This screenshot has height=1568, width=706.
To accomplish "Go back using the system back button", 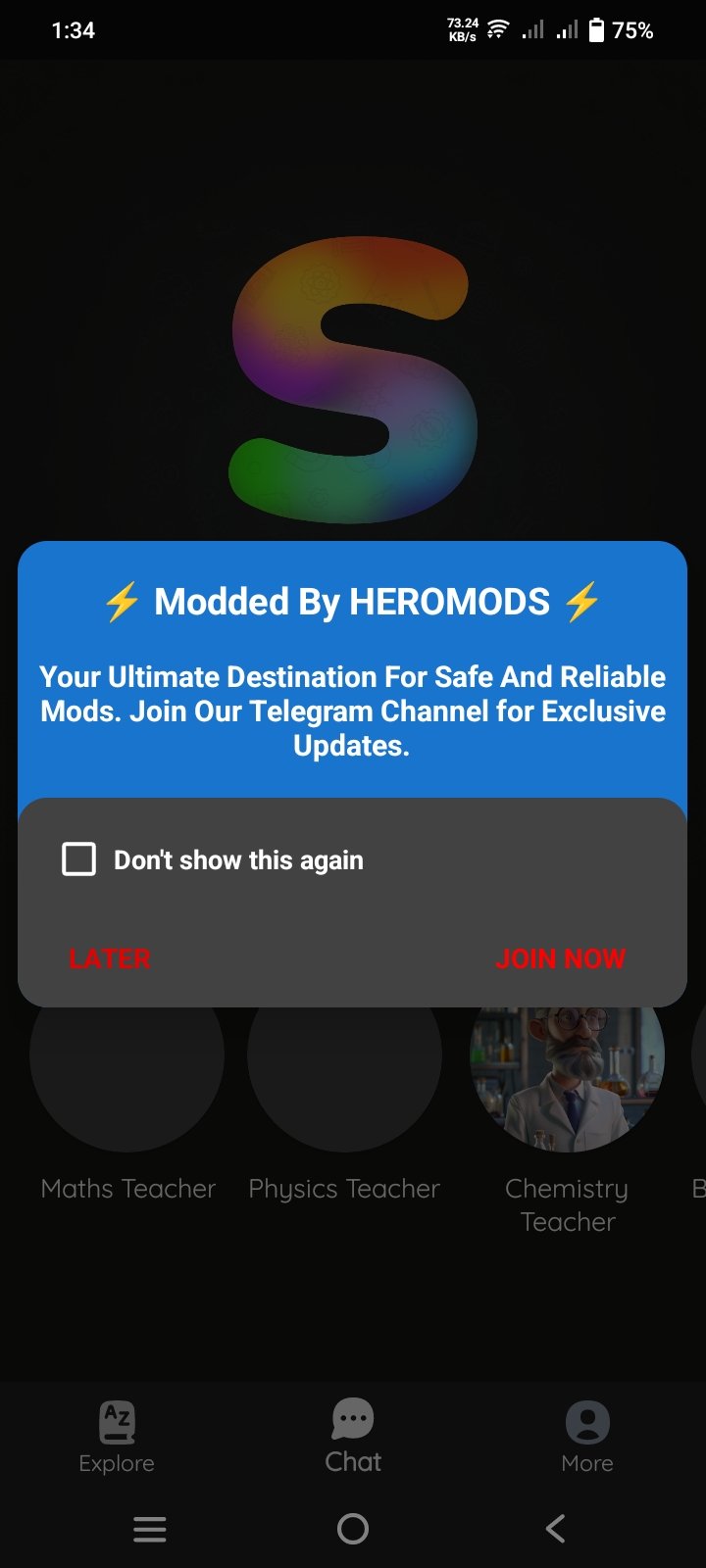I will tap(555, 1529).
